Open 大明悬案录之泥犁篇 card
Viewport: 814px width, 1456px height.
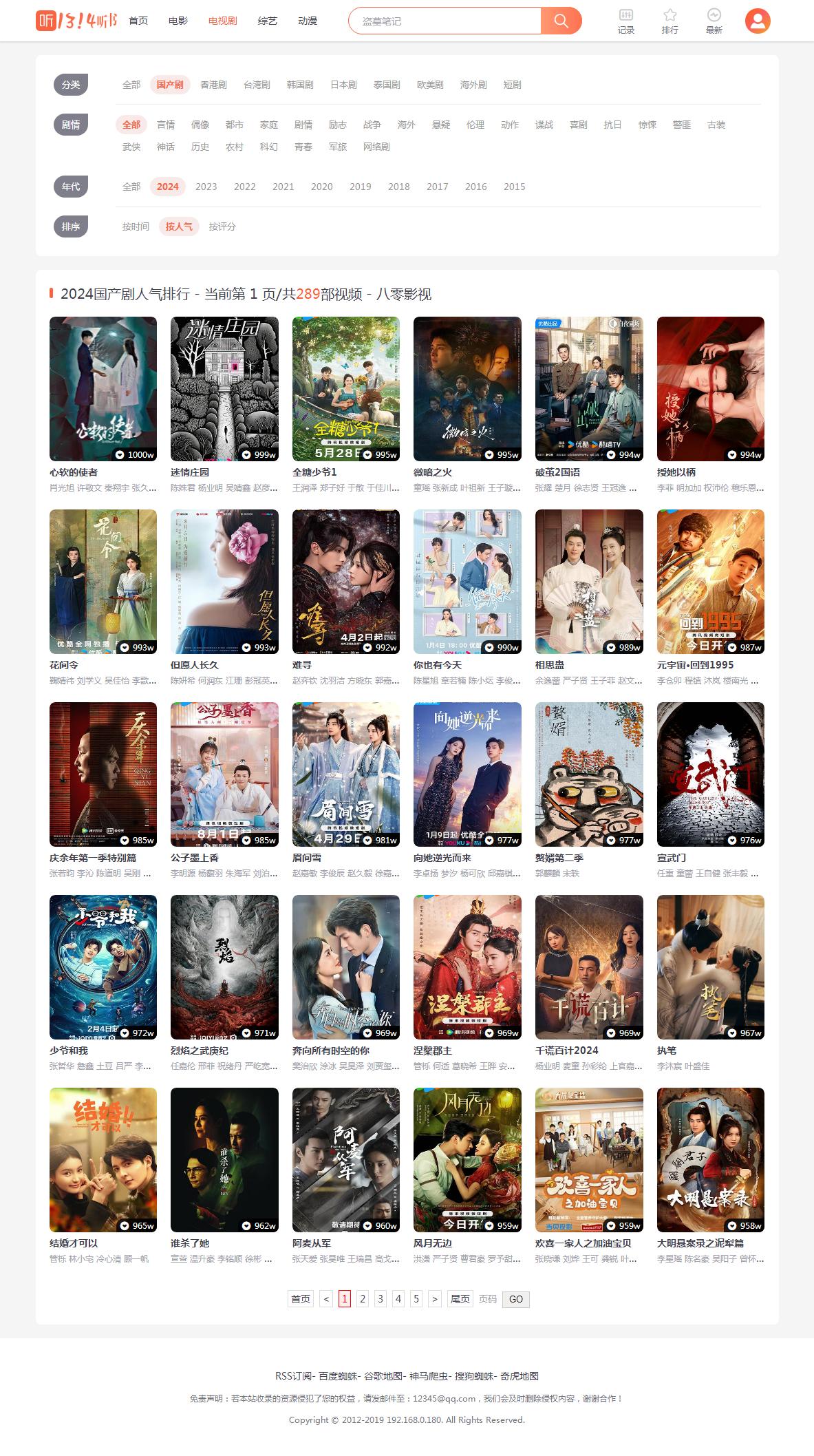click(710, 1160)
